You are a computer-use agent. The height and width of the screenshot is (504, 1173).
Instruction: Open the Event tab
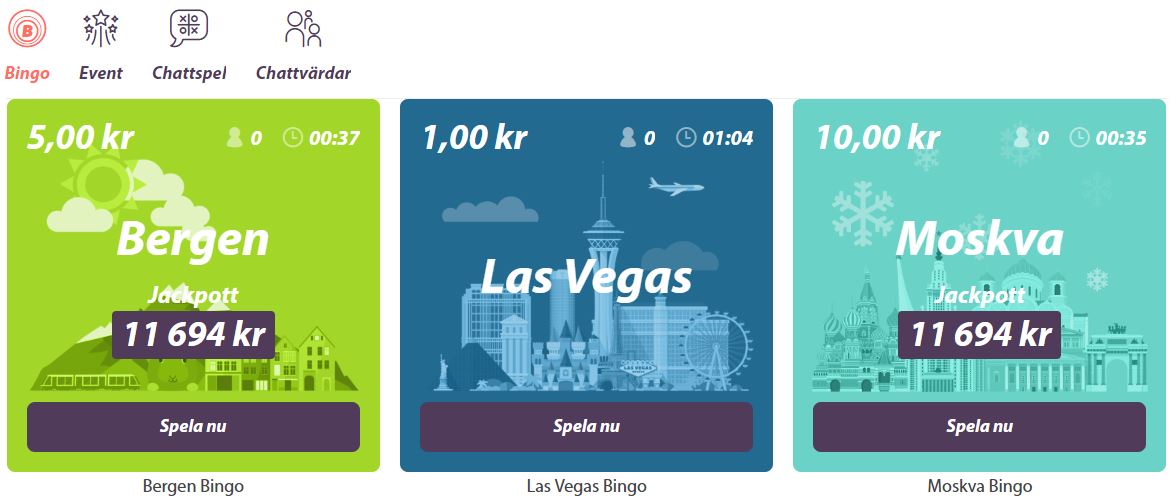(100, 45)
